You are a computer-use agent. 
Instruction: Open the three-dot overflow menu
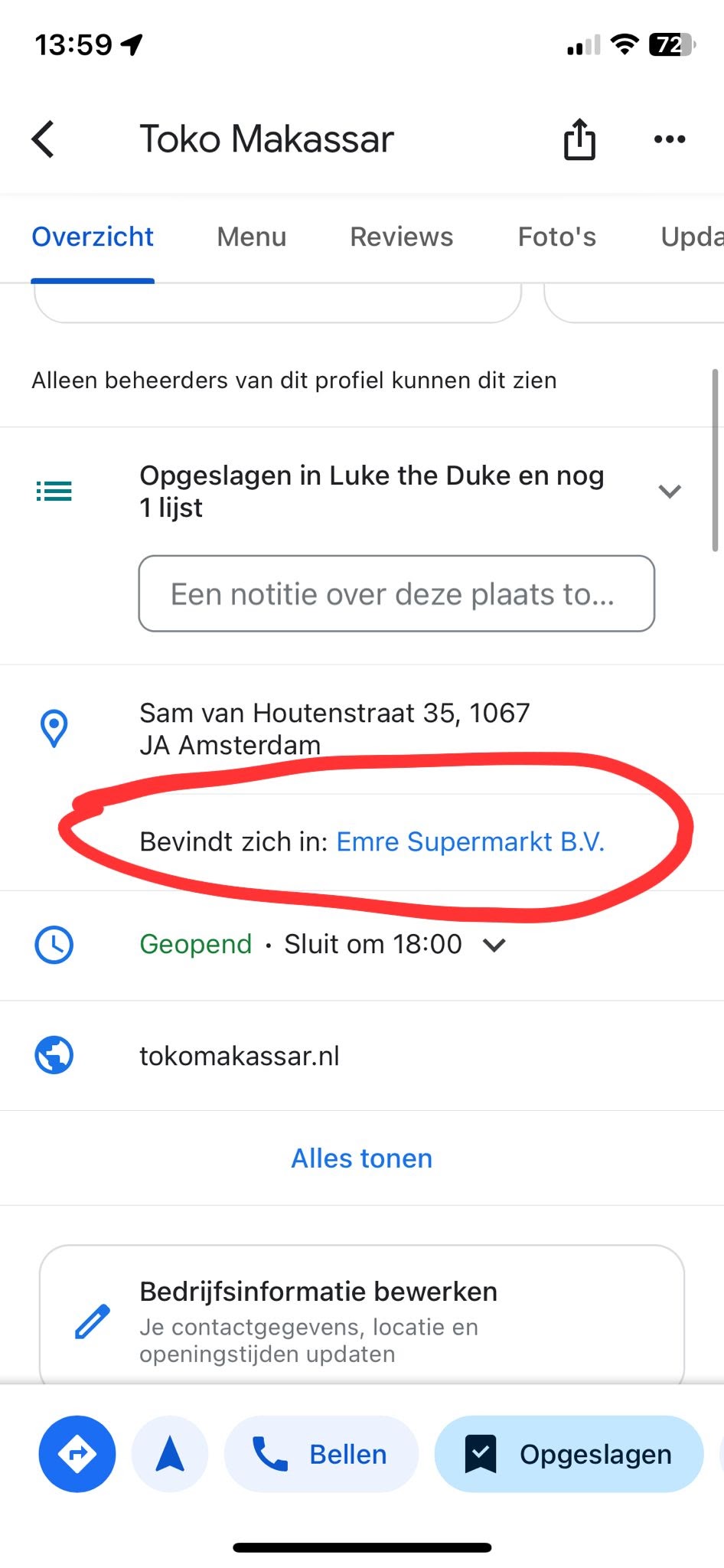[669, 139]
